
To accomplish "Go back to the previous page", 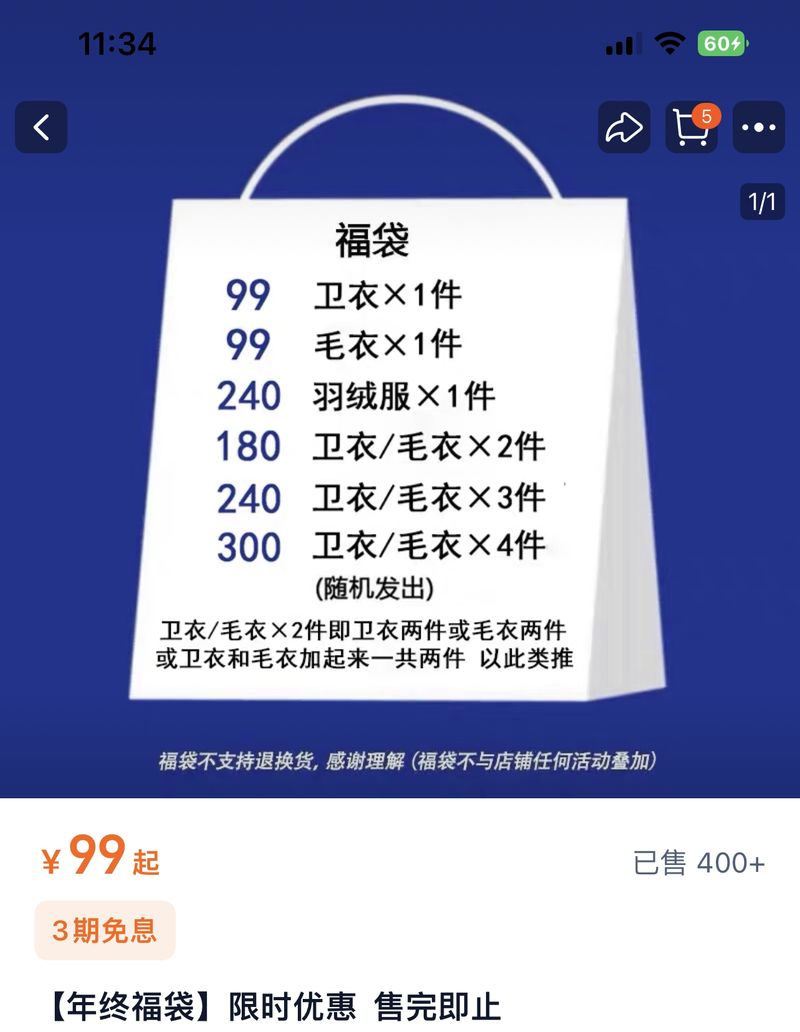I will (41, 127).
